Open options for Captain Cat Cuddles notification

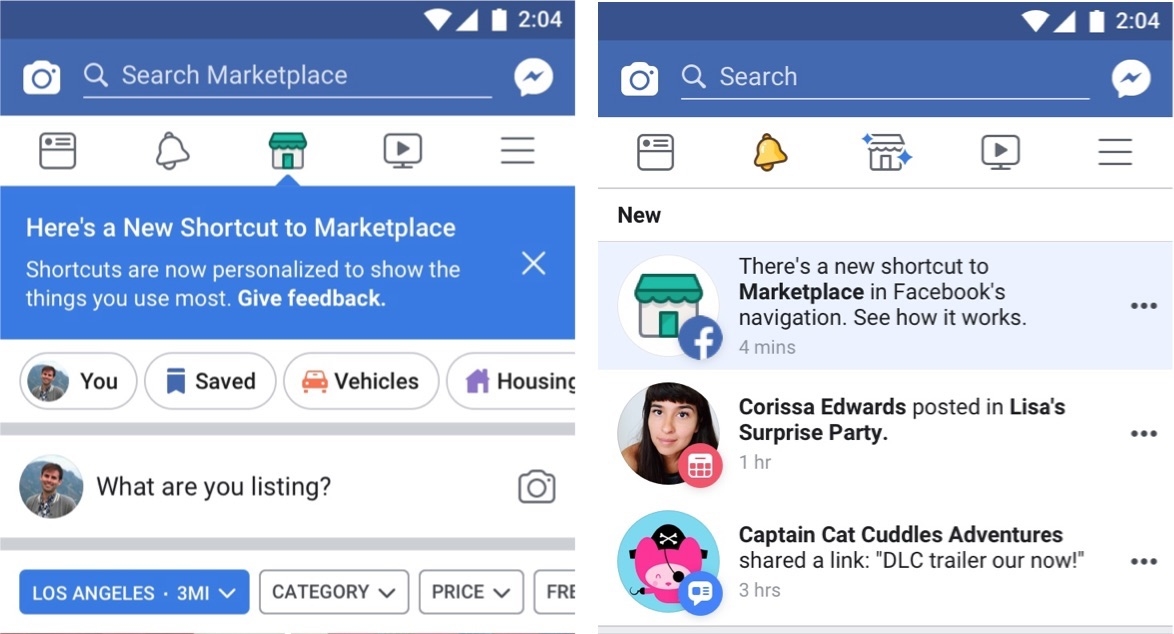point(1143,562)
